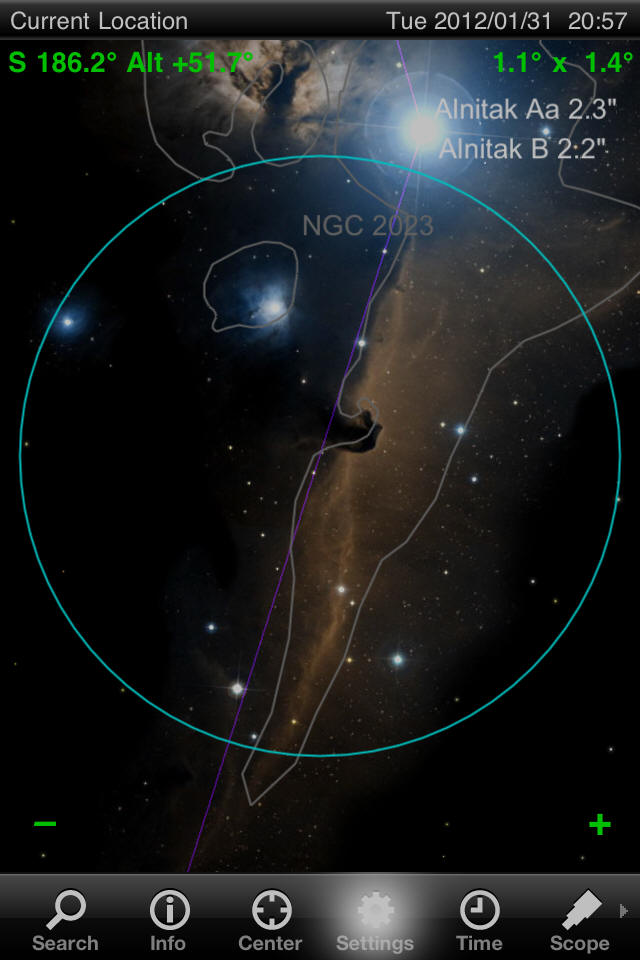Image resolution: width=640 pixels, height=960 pixels.
Task: Show more toolbar items with the arrow
Action: coord(624,911)
